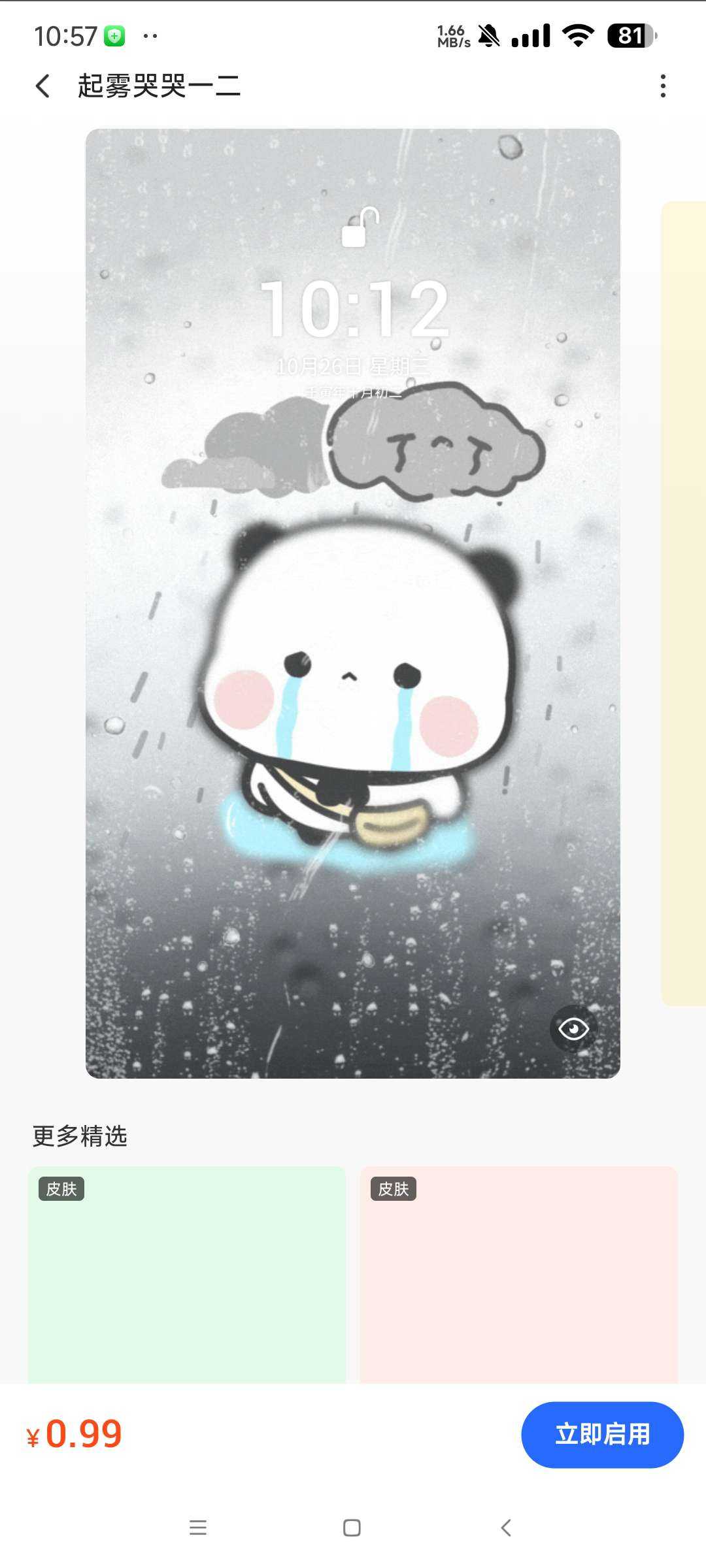Screen dimensions: 706x1568
Task: Open the three-dot overflow menu
Action: tap(663, 86)
